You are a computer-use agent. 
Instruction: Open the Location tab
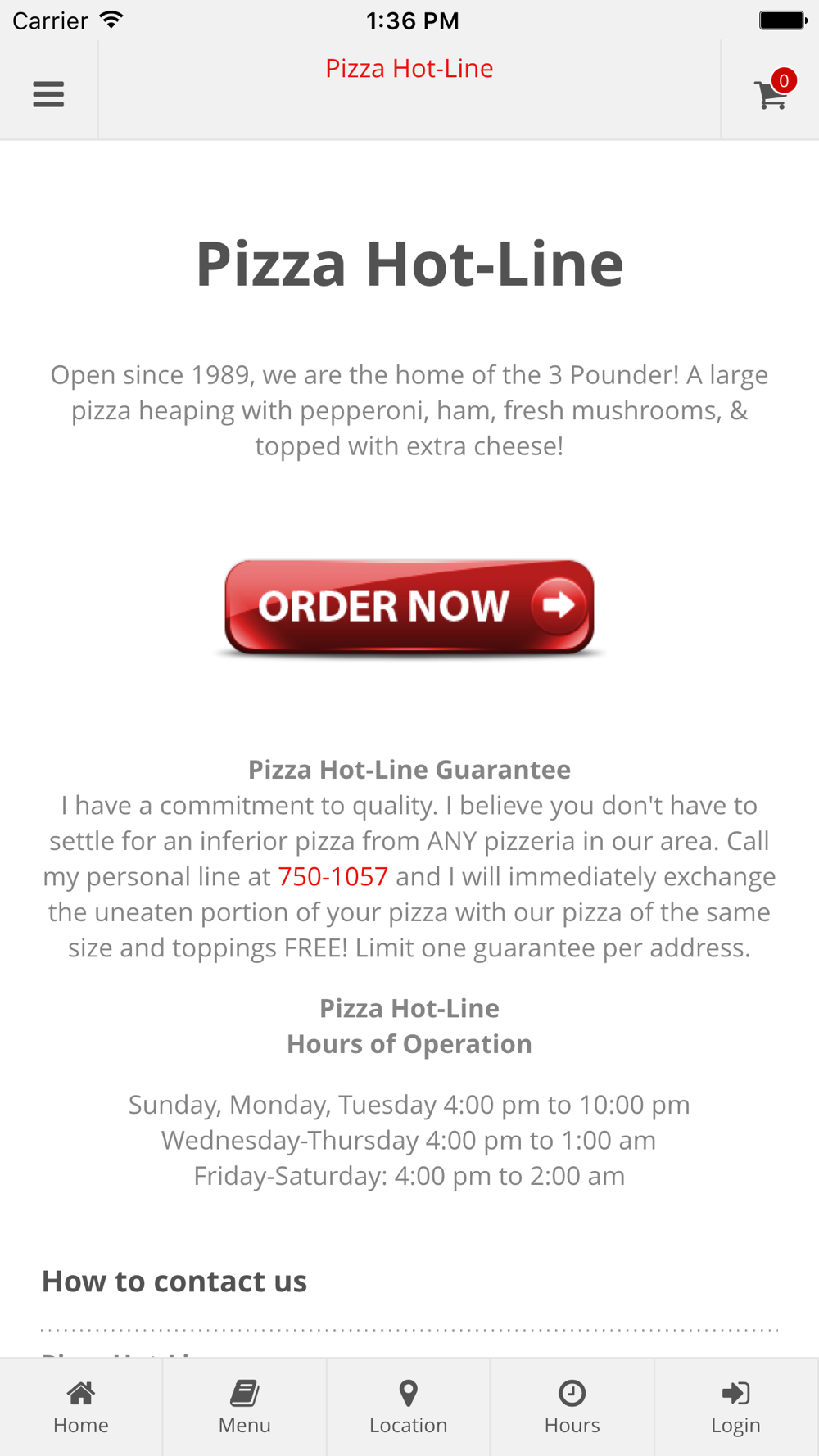409,1407
